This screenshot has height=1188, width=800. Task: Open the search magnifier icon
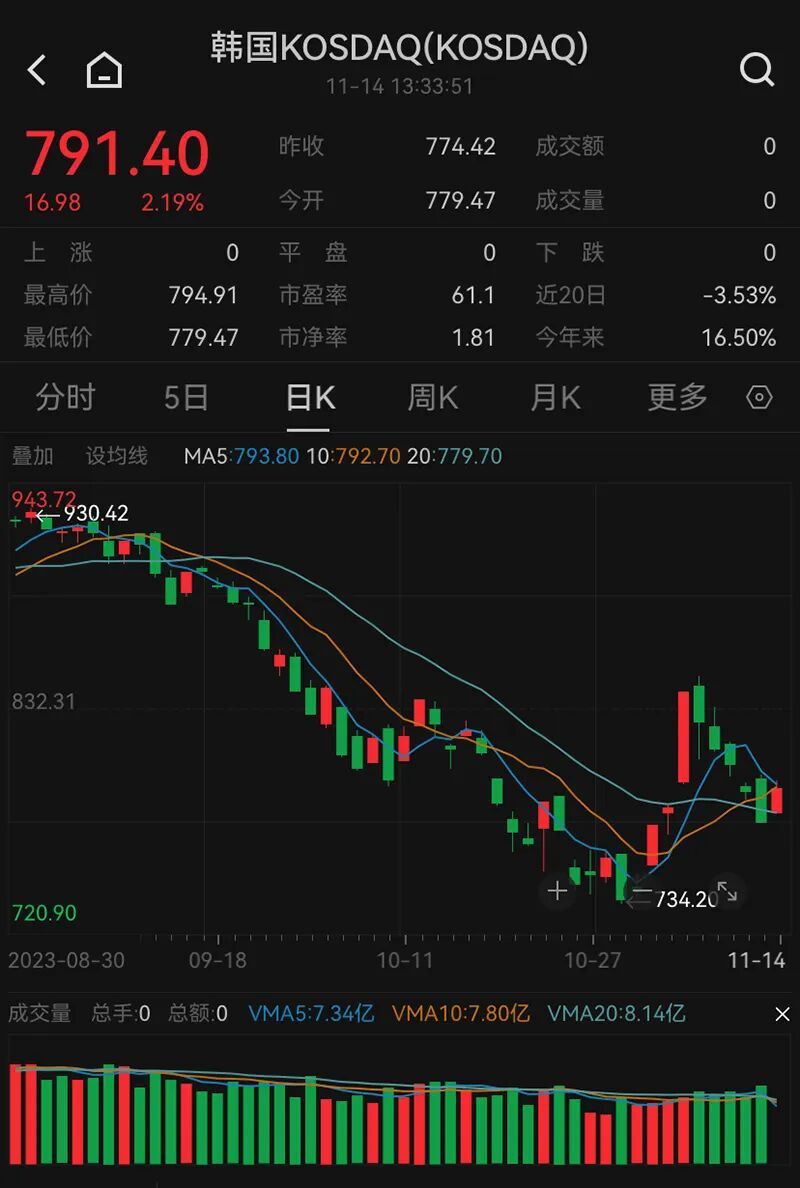pyautogui.click(x=757, y=70)
